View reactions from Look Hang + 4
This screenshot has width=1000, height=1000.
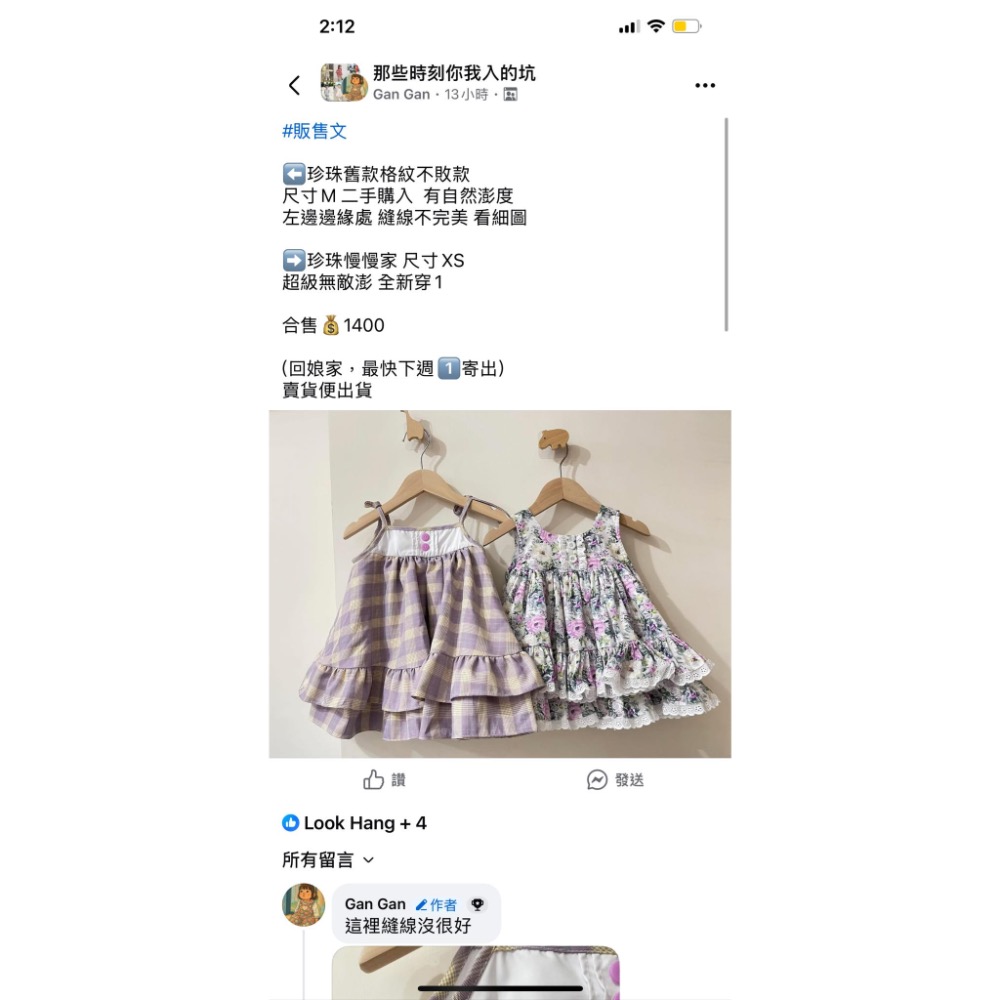point(355,823)
